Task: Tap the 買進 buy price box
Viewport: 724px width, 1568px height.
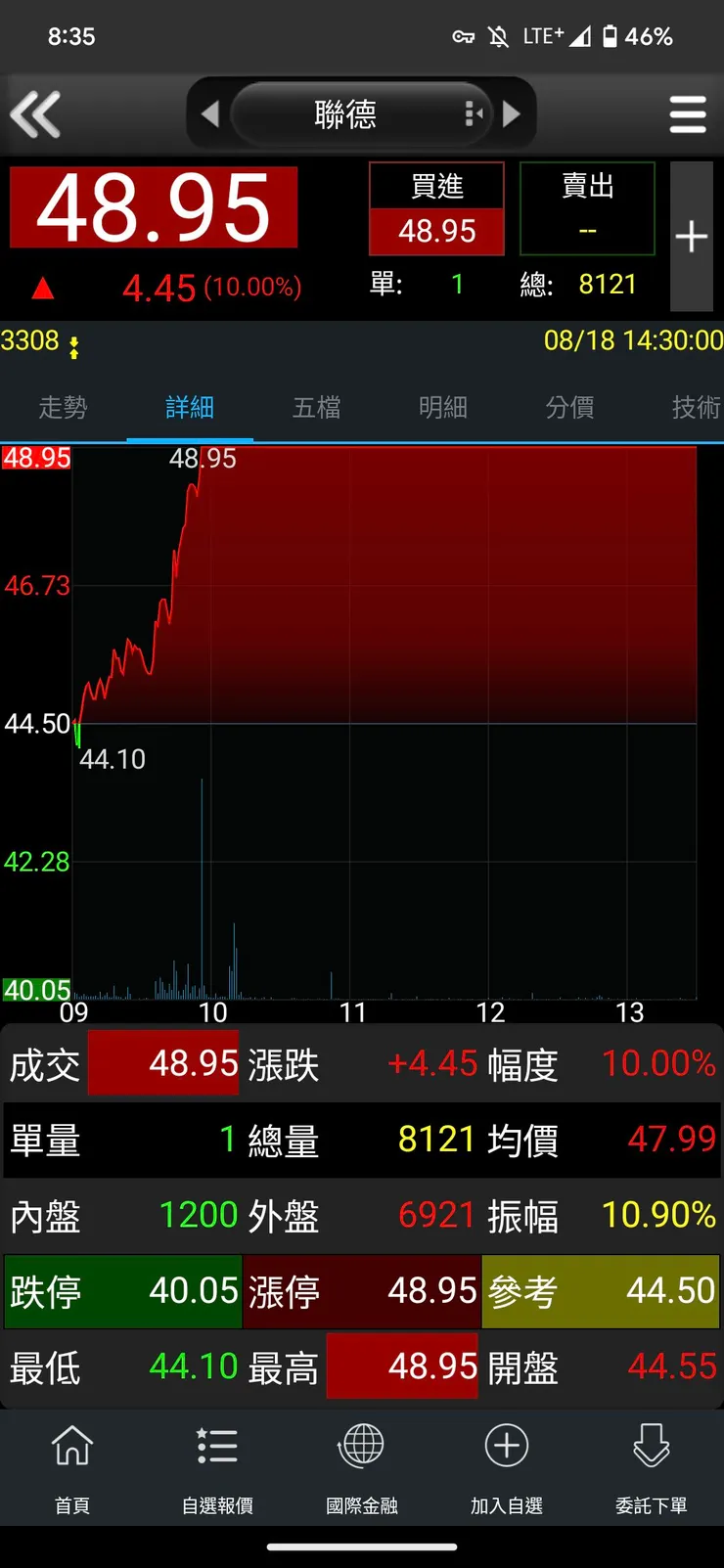Action: tap(436, 209)
